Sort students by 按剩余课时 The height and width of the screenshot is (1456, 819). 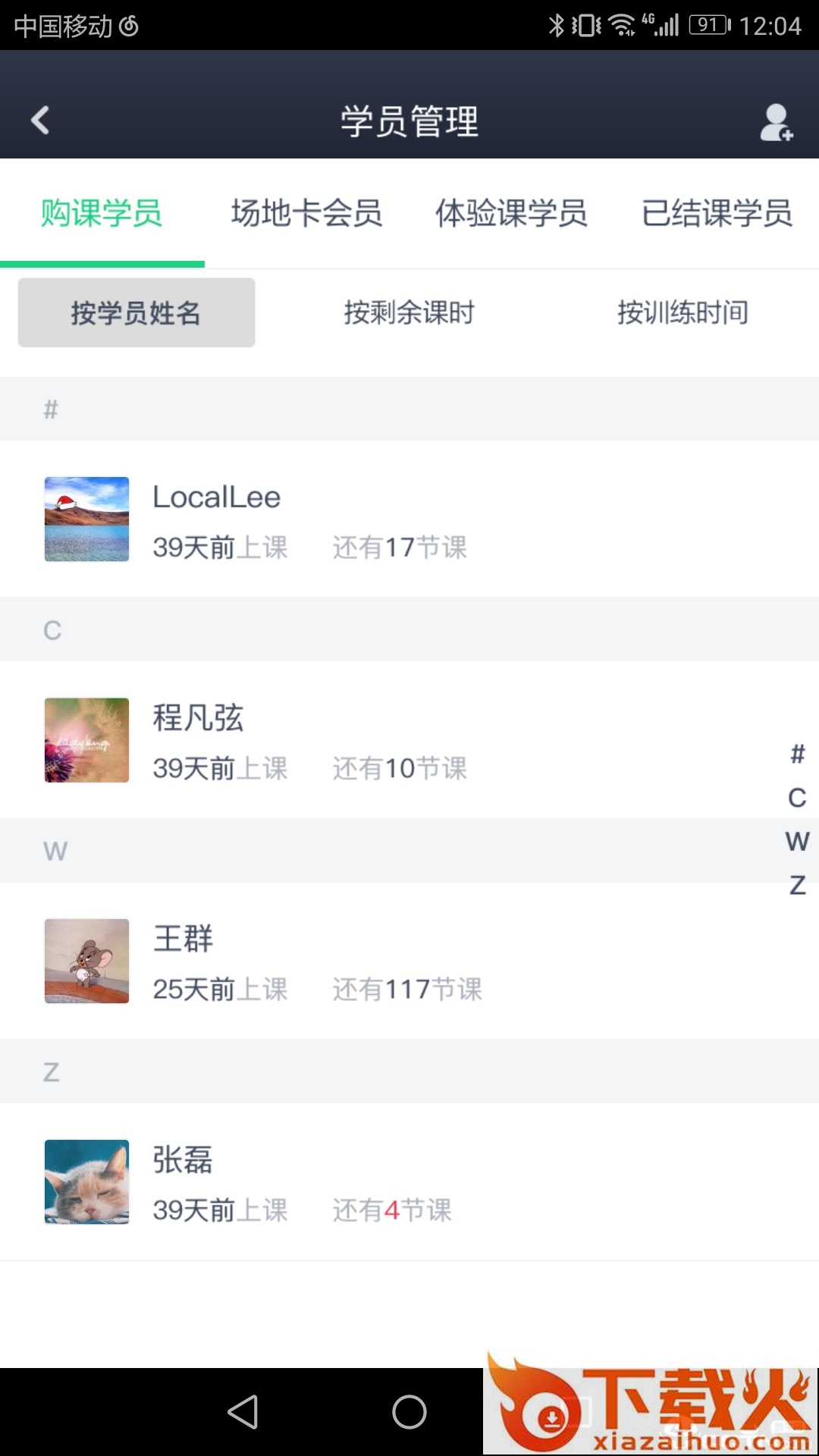pyautogui.click(x=409, y=312)
